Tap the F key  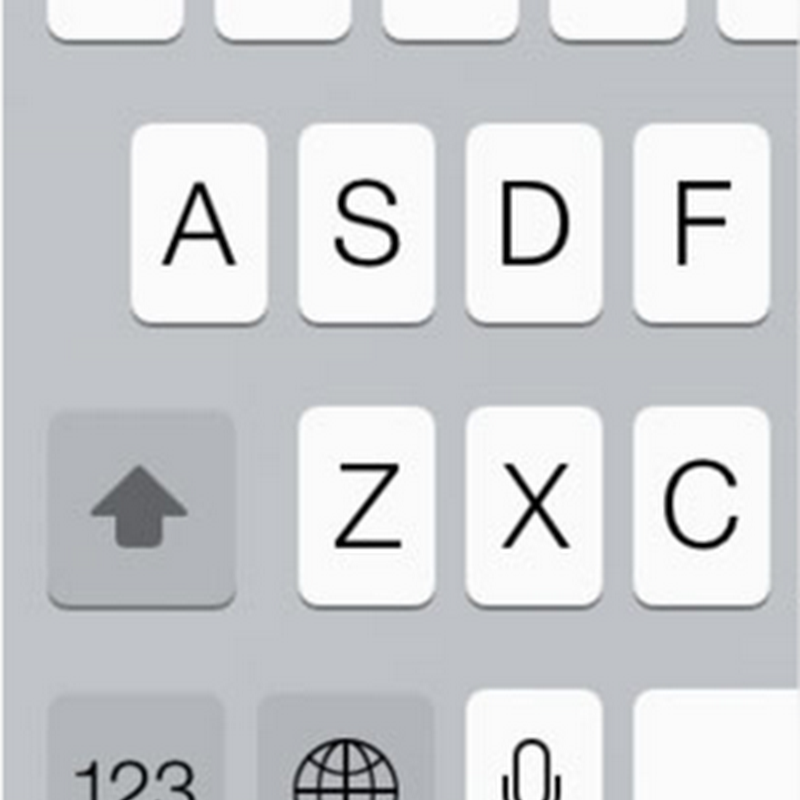coord(701,223)
